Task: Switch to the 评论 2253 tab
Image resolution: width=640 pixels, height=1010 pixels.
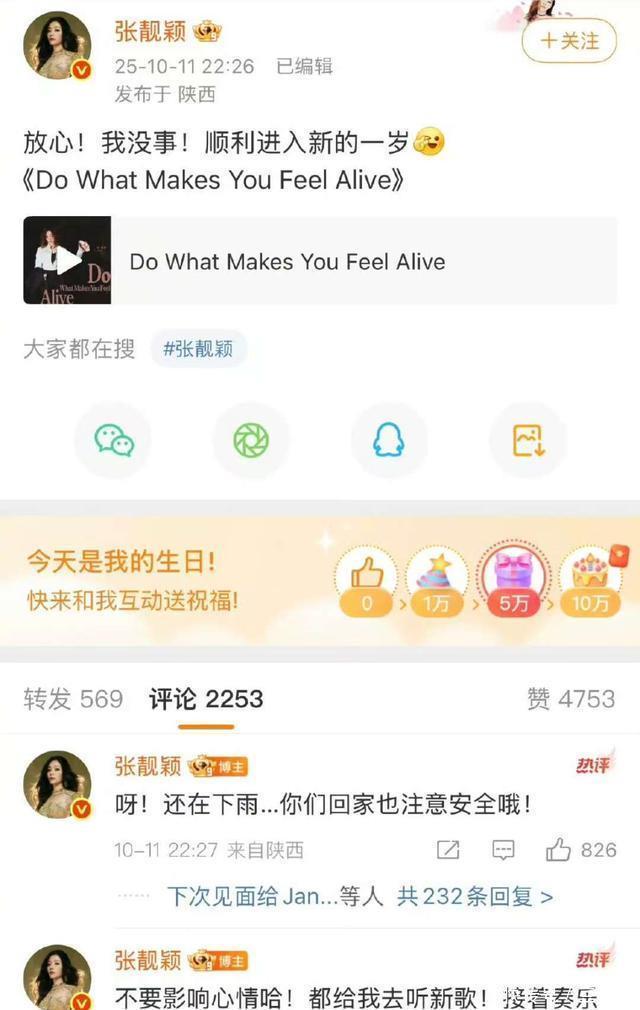Action: pos(206,699)
